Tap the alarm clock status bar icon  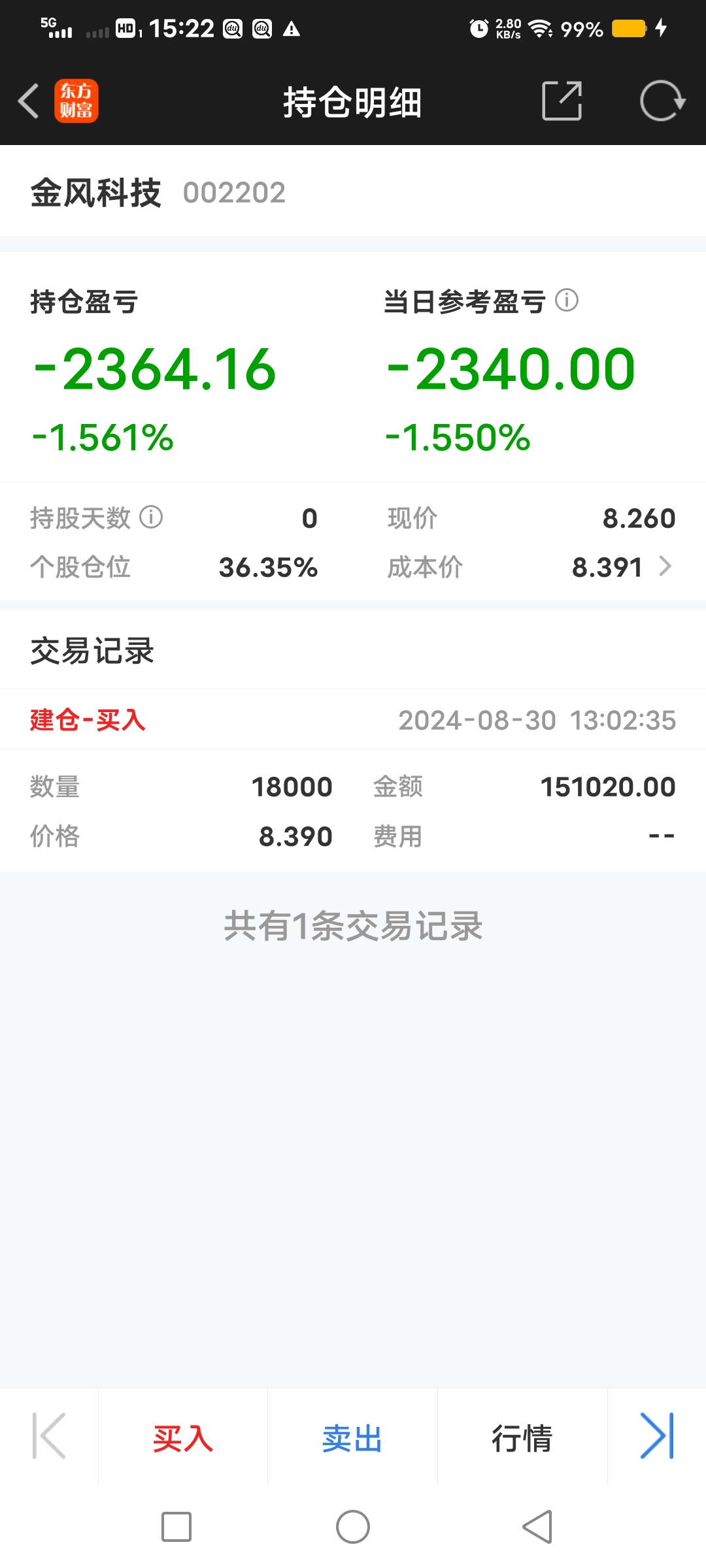click(478, 29)
